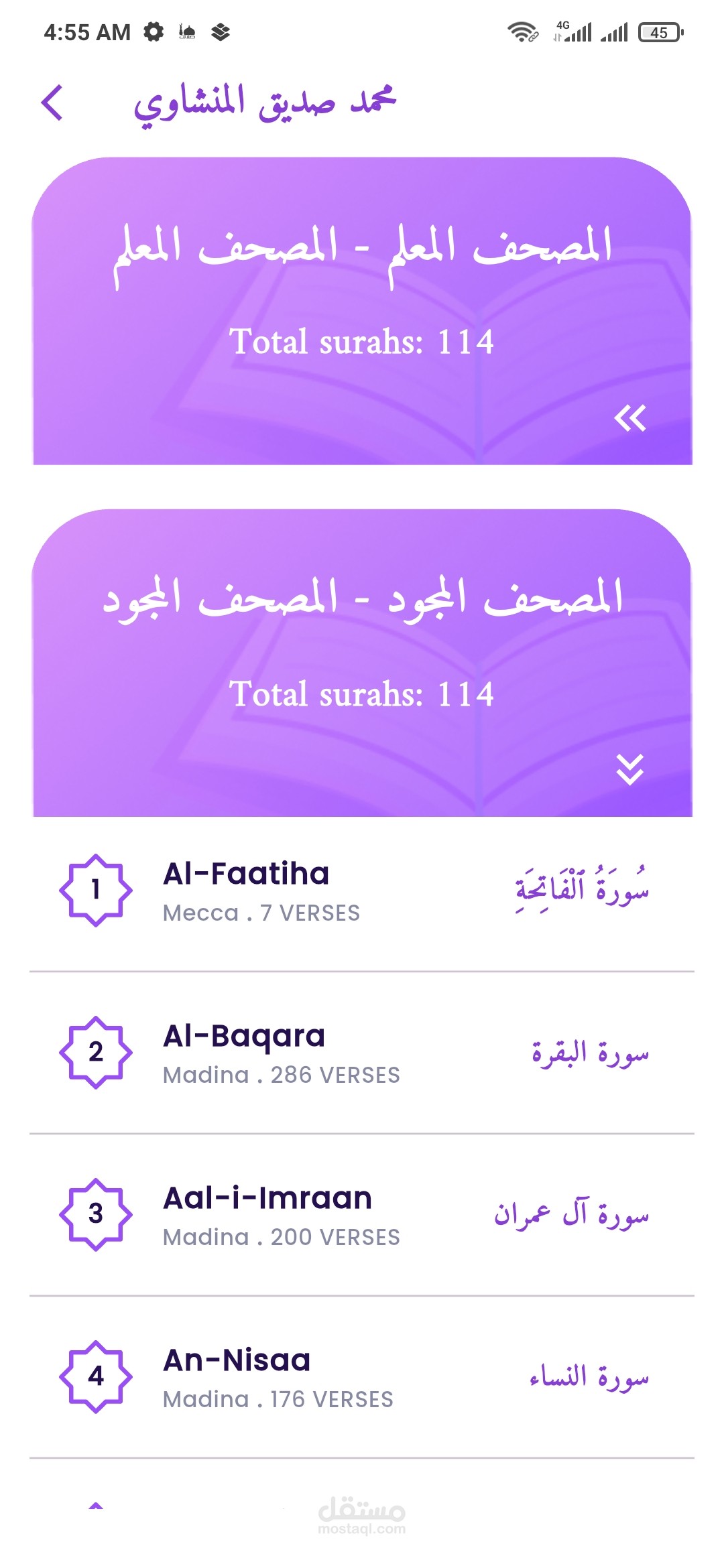
Task: Select surah Aal-i-Imraan
Action: coord(362,1216)
